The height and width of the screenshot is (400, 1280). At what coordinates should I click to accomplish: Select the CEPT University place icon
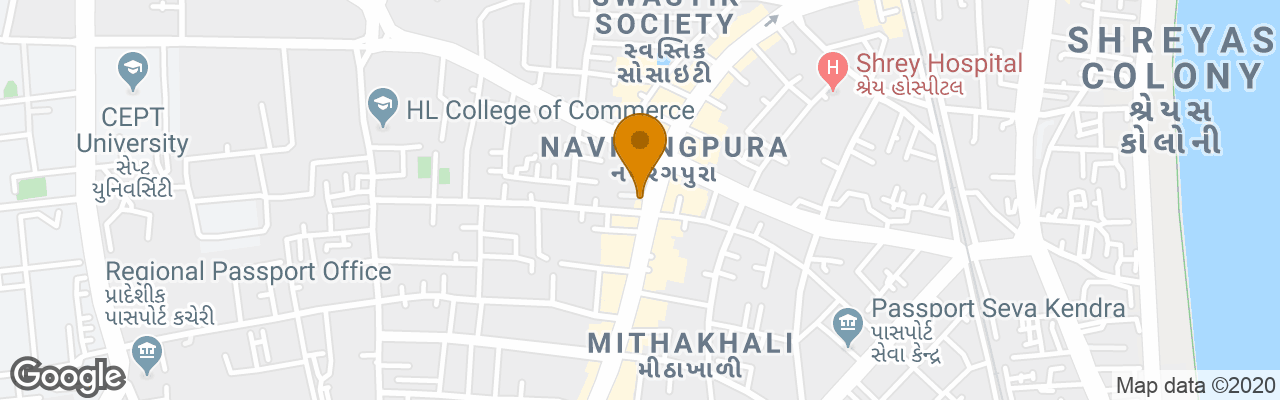click(x=131, y=70)
